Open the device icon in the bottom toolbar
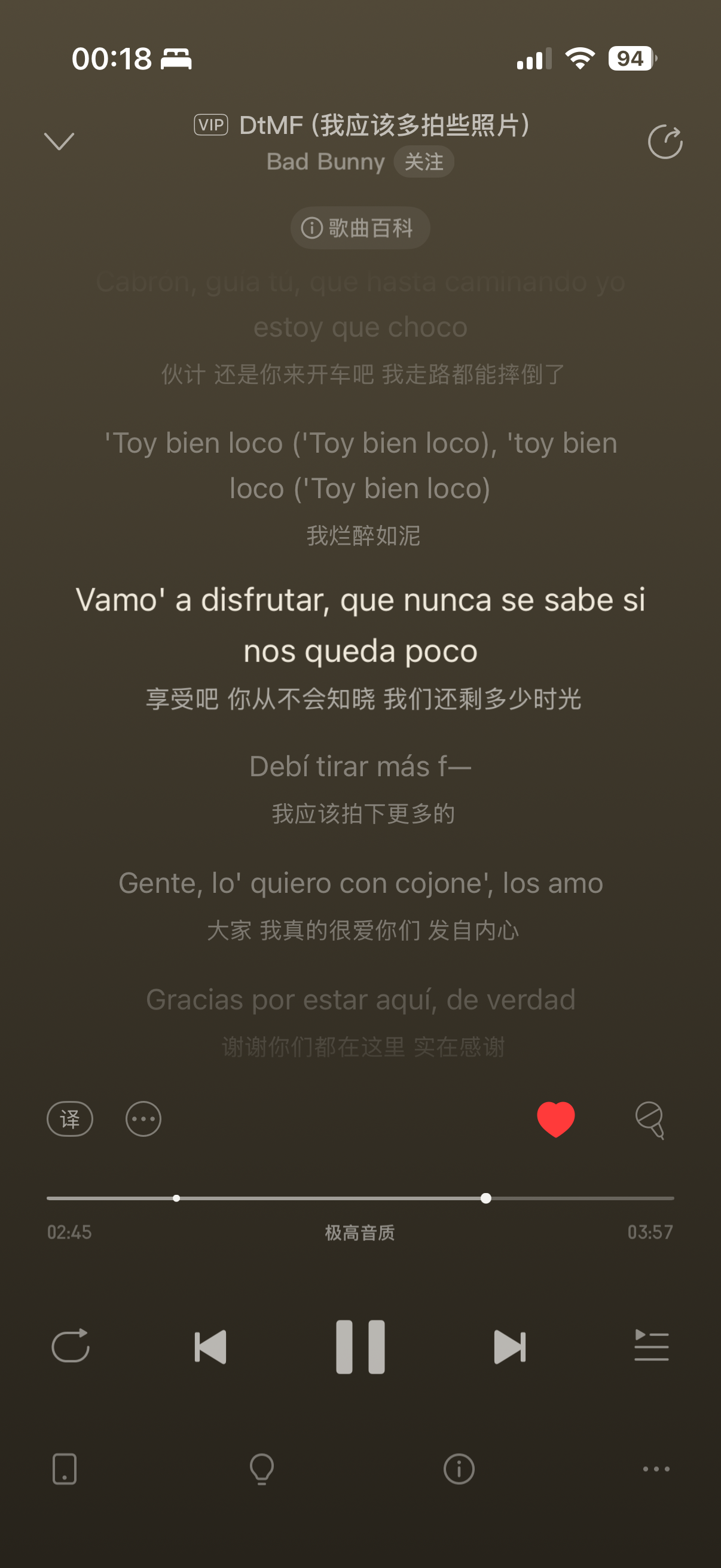This screenshot has width=721, height=1568. click(x=65, y=1469)
